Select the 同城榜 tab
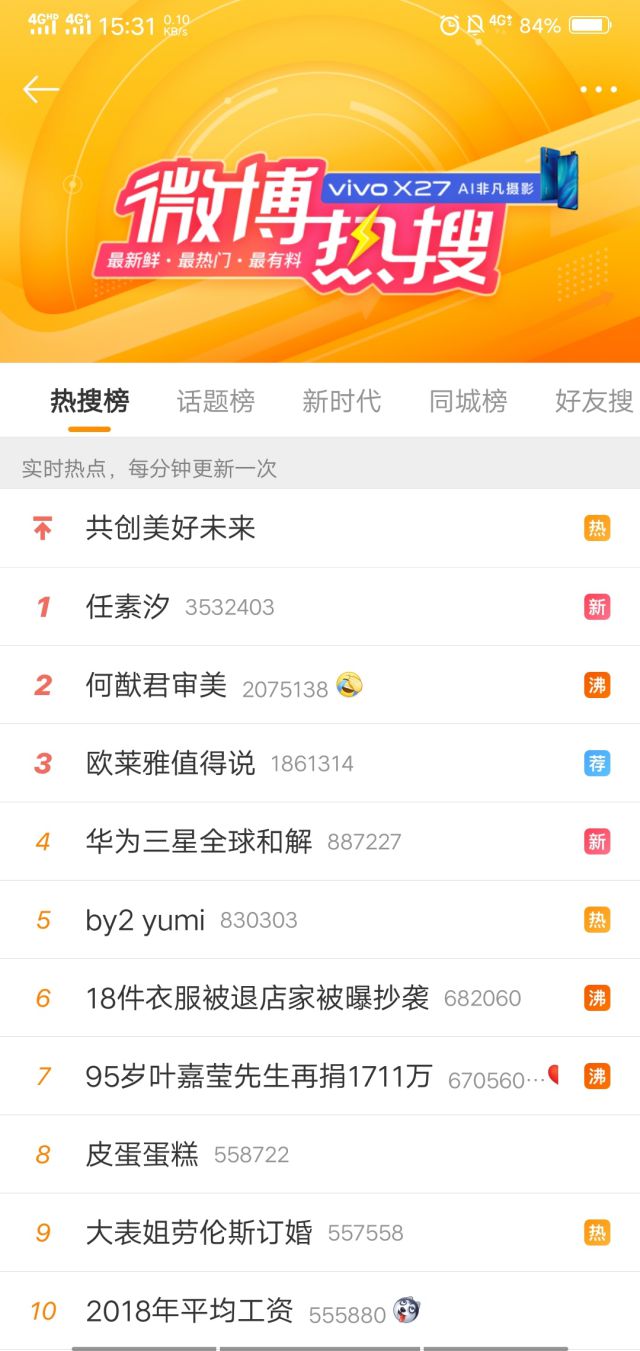 pos(468,401)
